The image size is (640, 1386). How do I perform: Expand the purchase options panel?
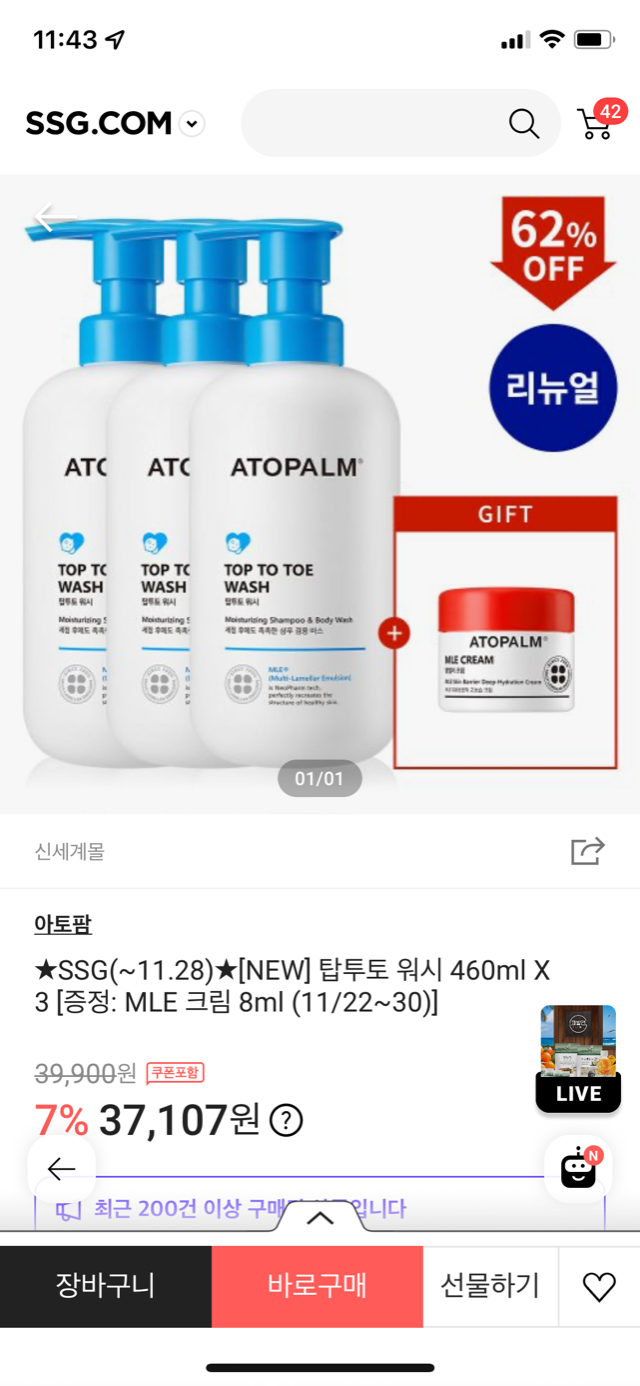pos(320,1218)
